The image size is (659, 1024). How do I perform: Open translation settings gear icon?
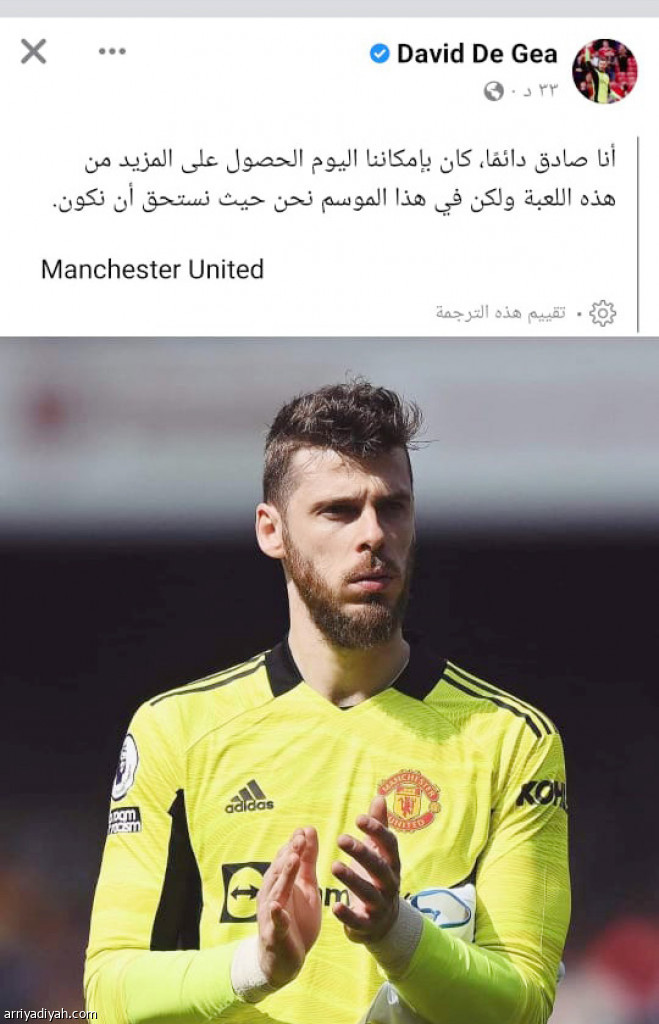pos(602,313)
